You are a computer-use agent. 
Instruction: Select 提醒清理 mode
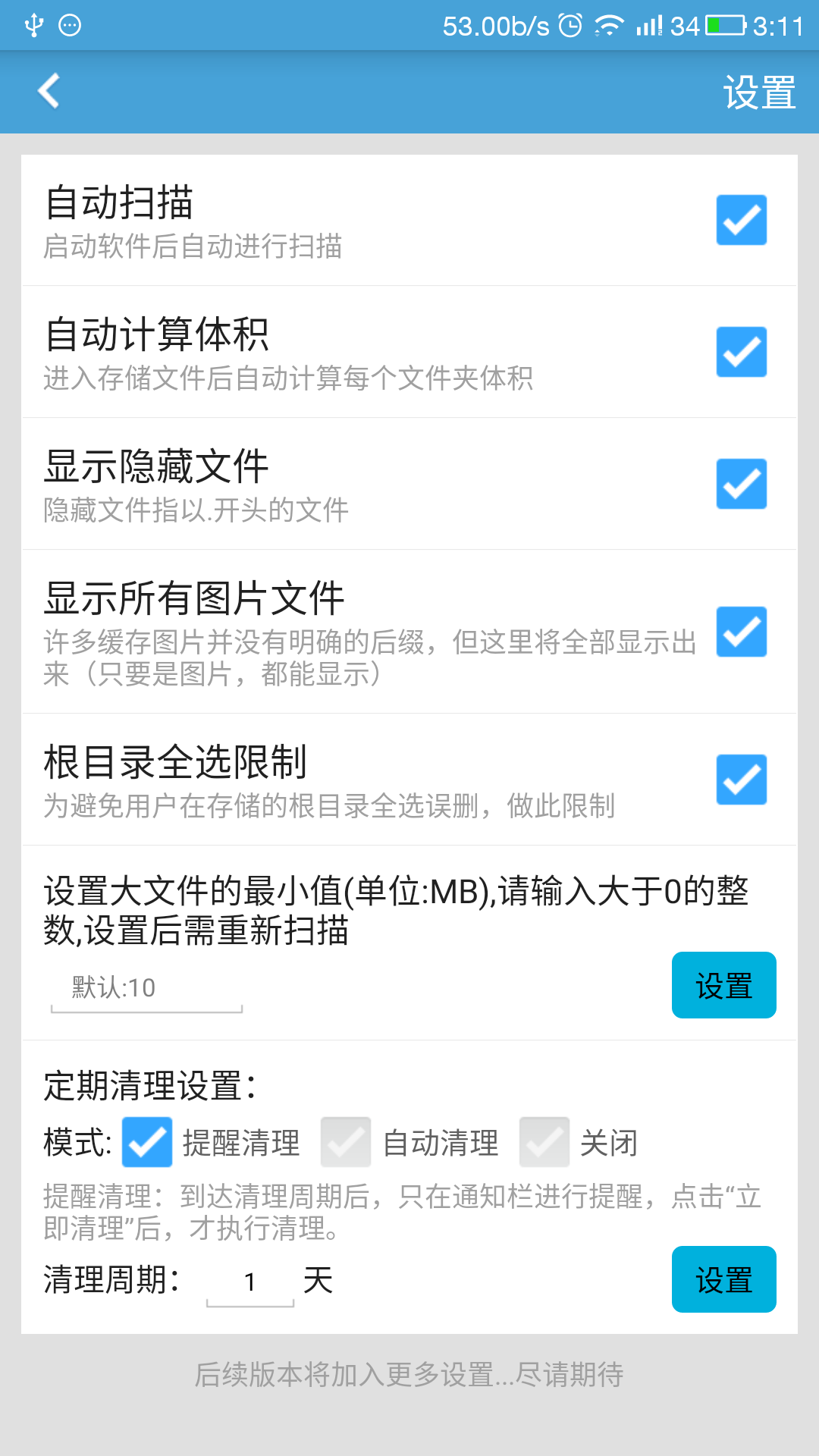147,1142
